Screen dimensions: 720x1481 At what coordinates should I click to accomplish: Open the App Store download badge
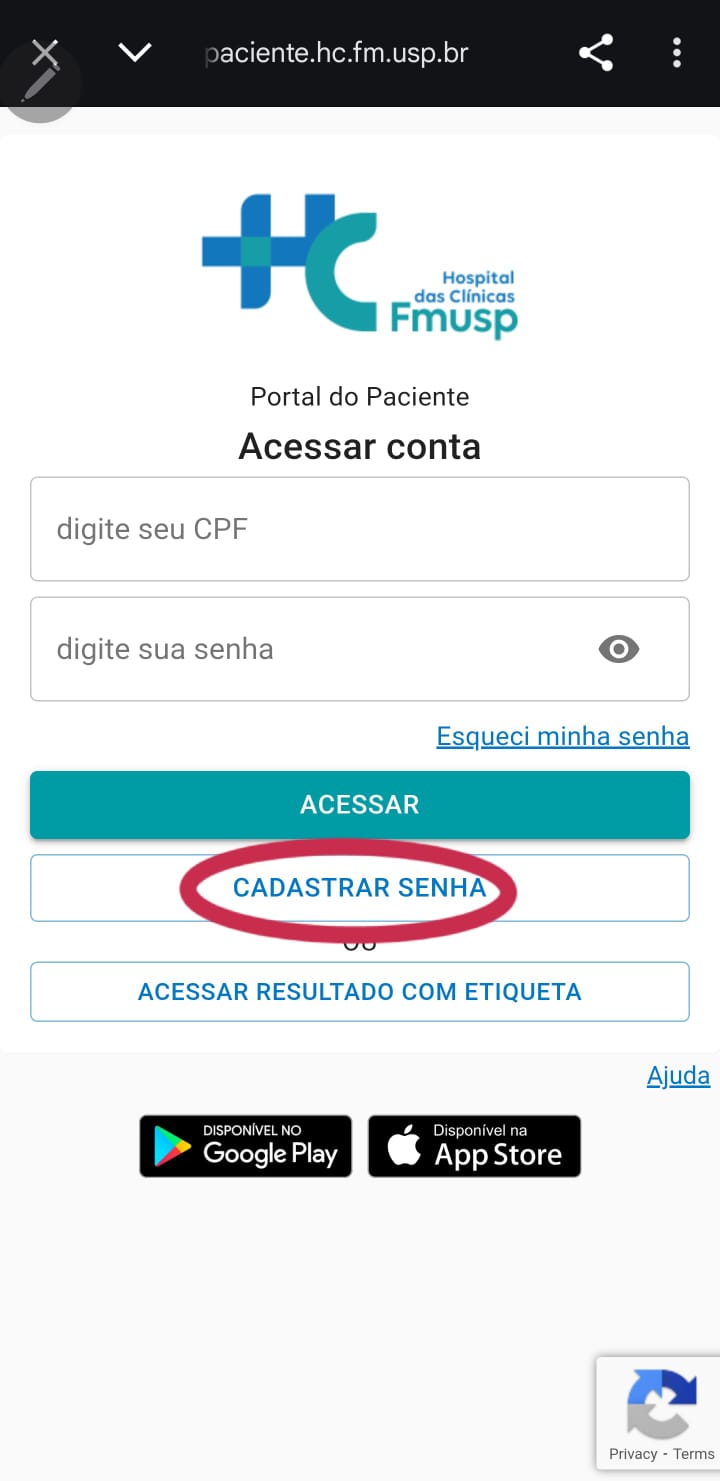tap(474, 1146)
